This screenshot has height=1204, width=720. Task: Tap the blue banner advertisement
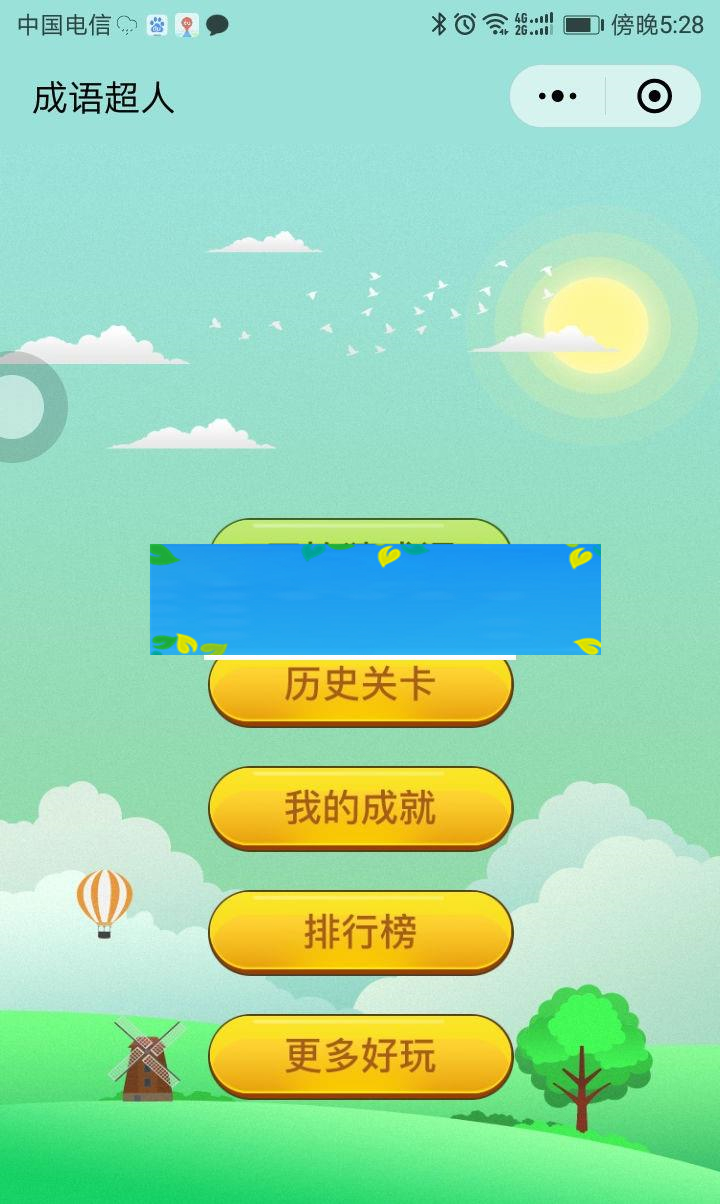pyautogui.click(x=375, y=597)
